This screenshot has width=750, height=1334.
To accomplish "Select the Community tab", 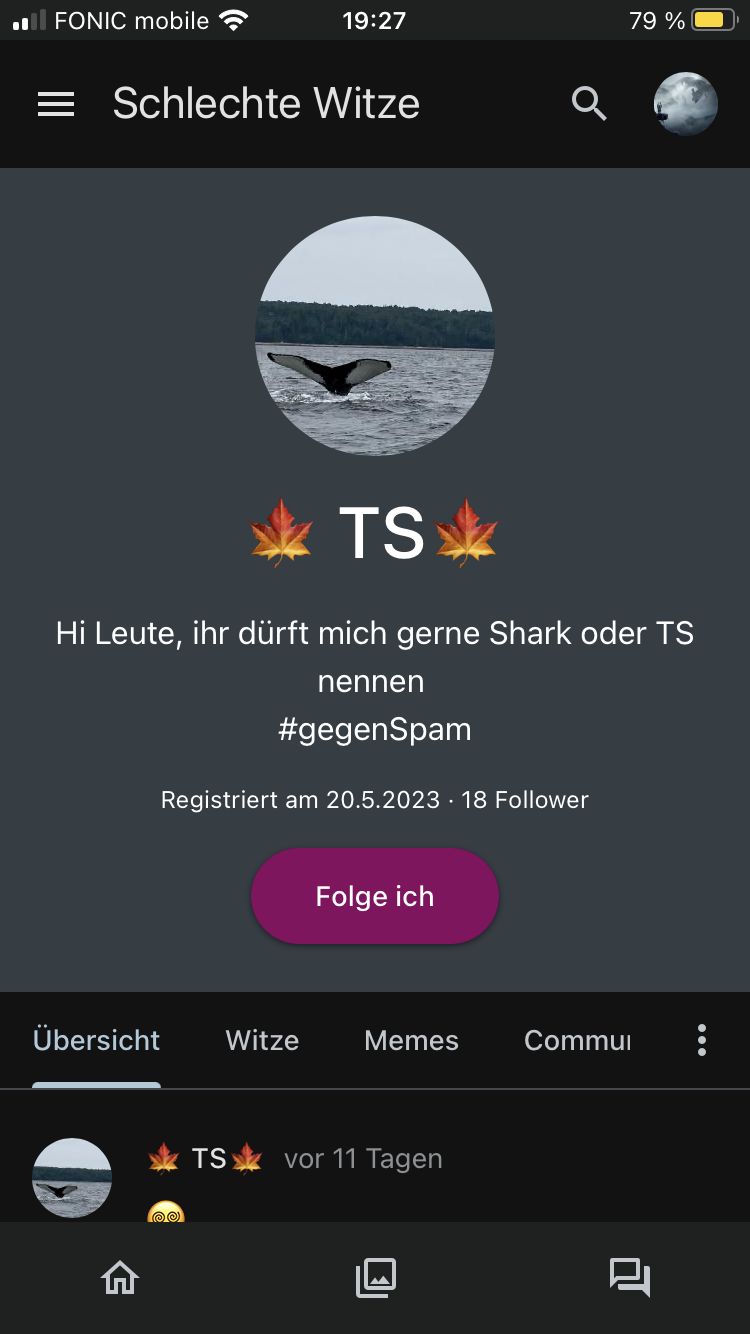I will 577,1040.
